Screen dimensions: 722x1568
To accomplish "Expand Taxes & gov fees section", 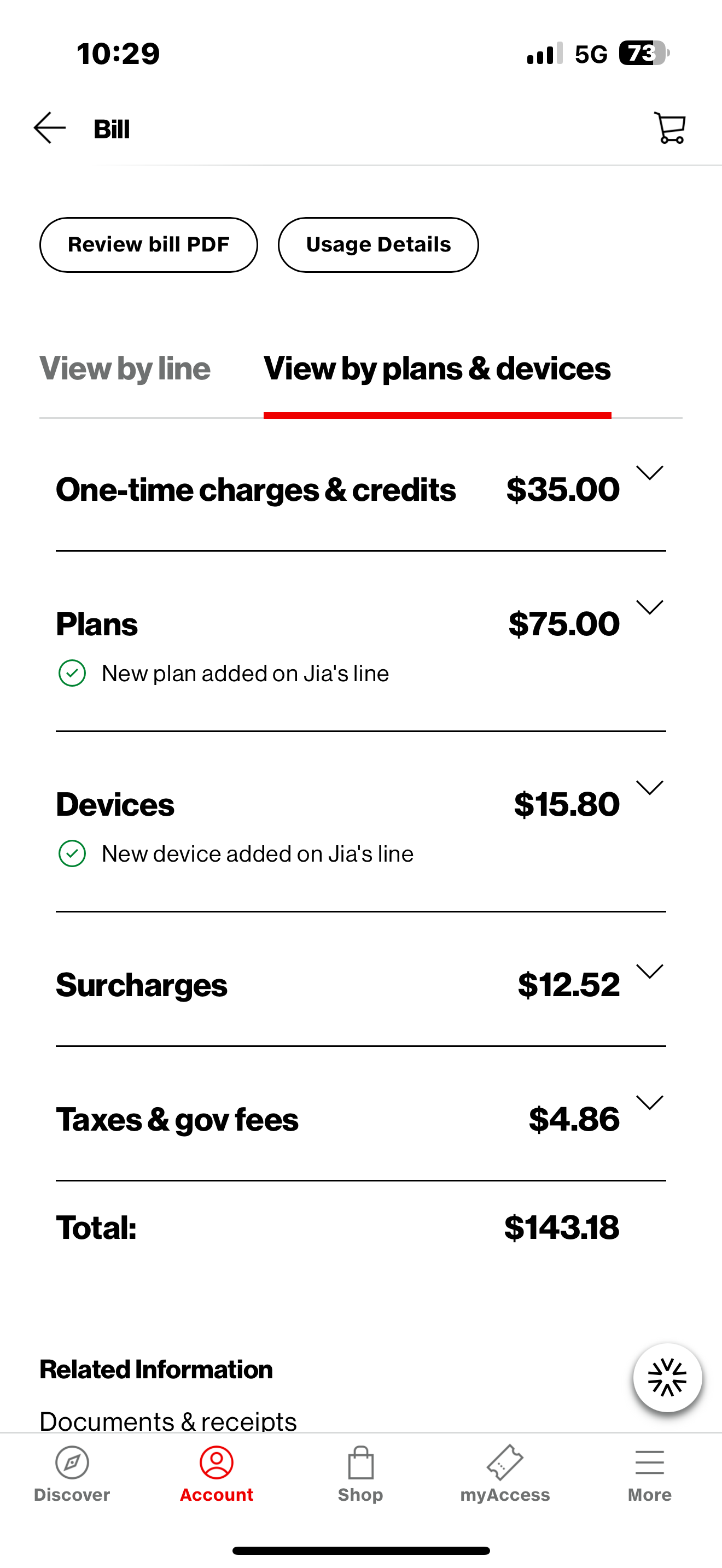I will point(649,1103).
